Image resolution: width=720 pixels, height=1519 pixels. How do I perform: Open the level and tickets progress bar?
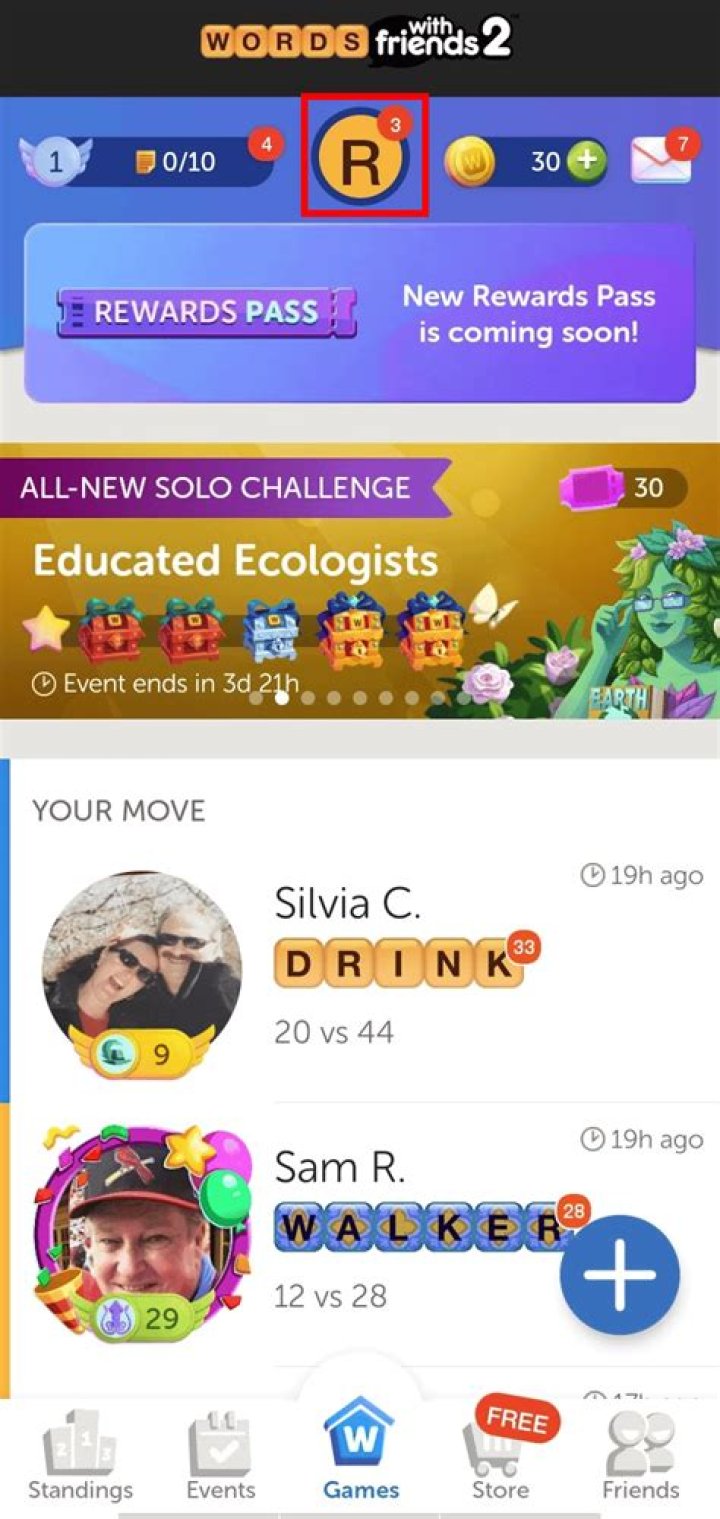pyautogui.click(x=150, y=162)
